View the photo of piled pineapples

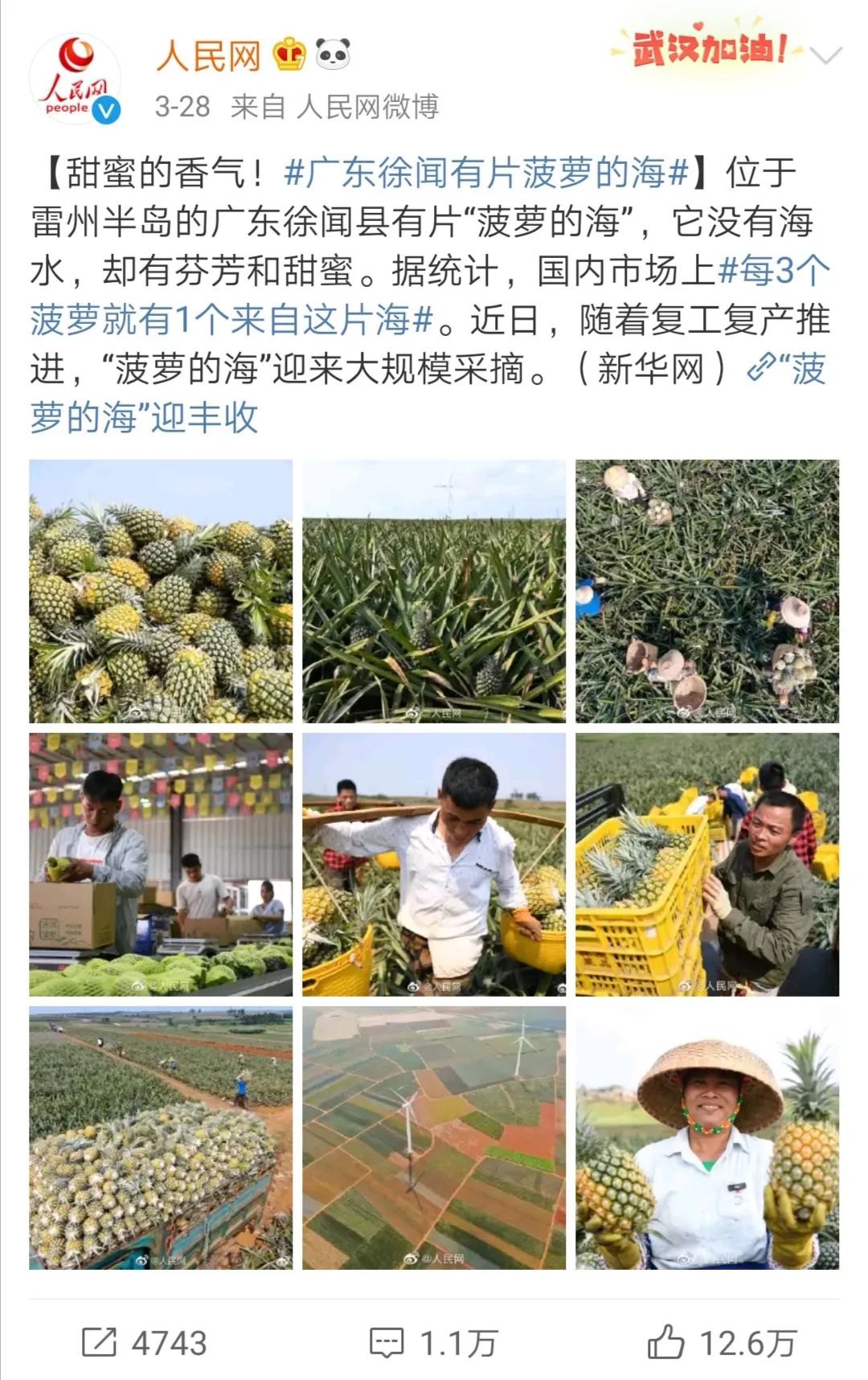click(161, 591)
